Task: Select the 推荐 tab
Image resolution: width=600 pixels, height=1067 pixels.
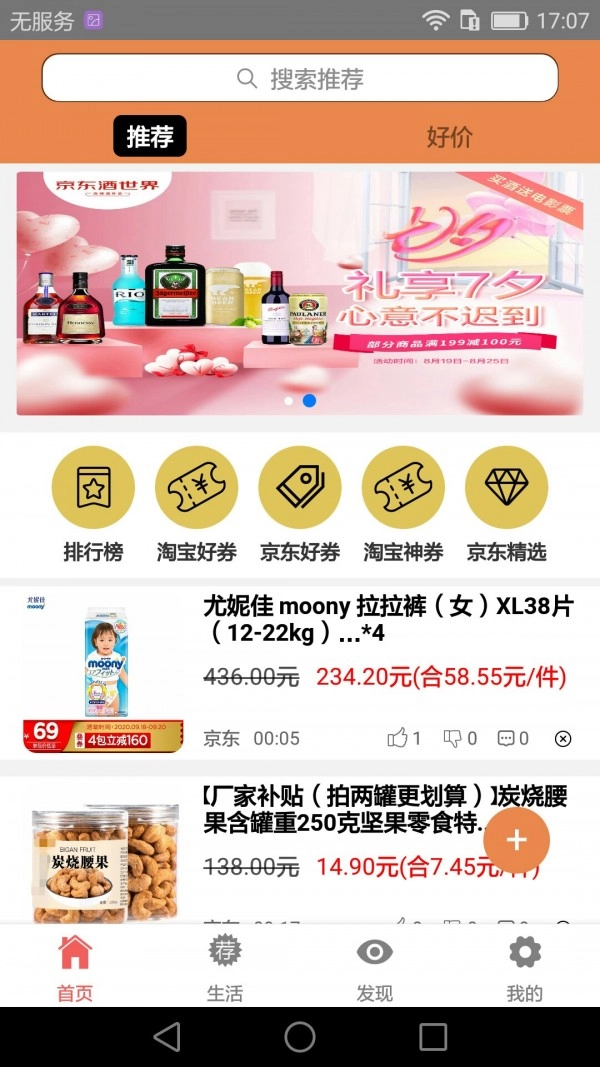Action: [150, 137]
